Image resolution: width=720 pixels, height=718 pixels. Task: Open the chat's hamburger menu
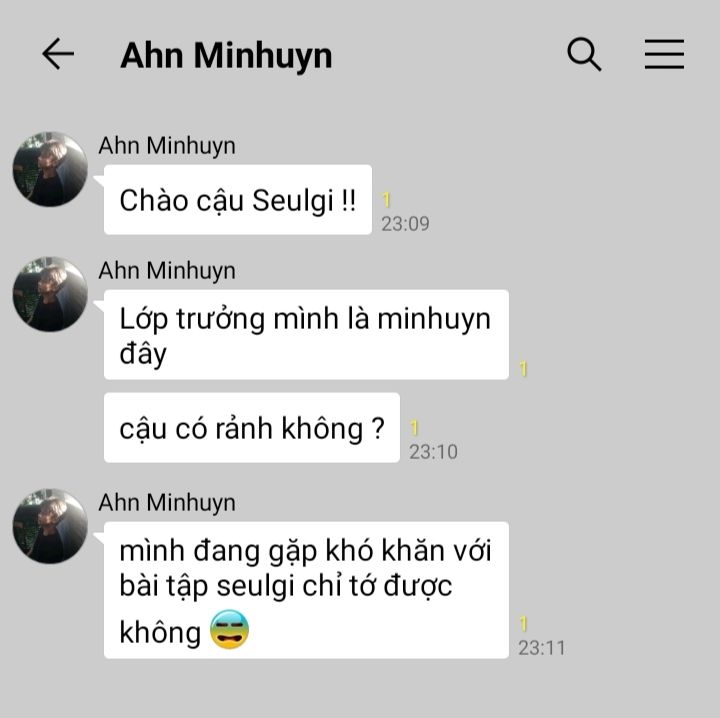664,54
